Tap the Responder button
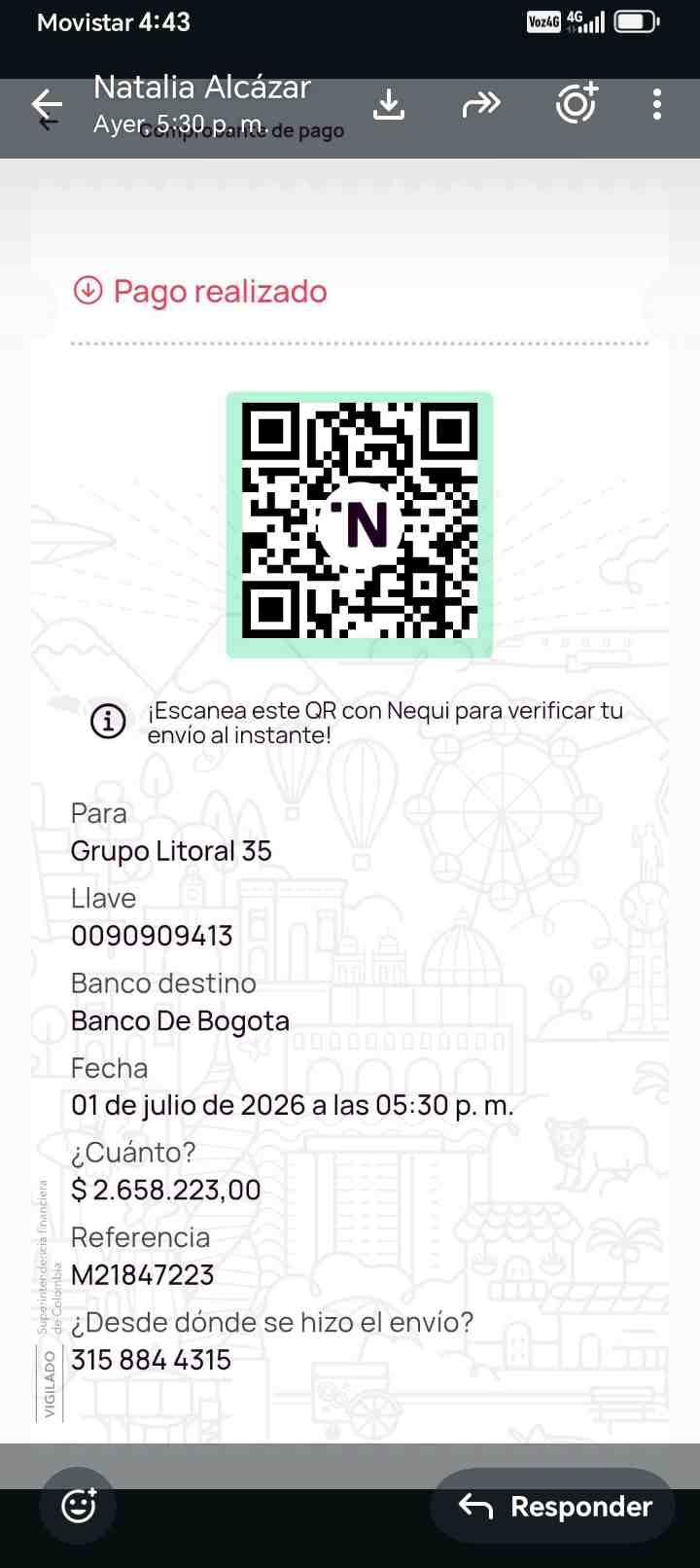700x1568 pixels. pyautogui.click(x=553, y=1506)
